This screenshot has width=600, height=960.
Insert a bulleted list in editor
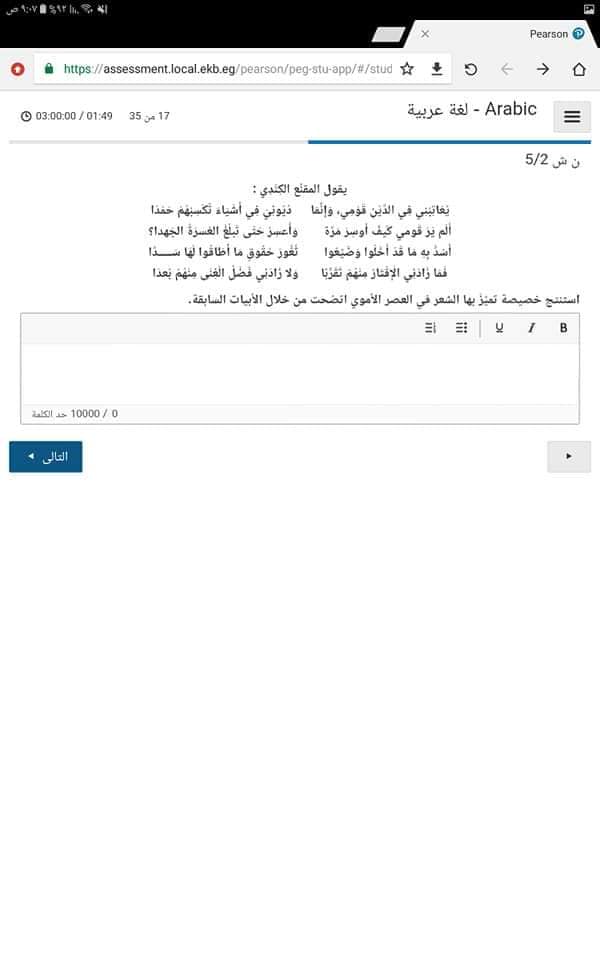pos(461,328)
